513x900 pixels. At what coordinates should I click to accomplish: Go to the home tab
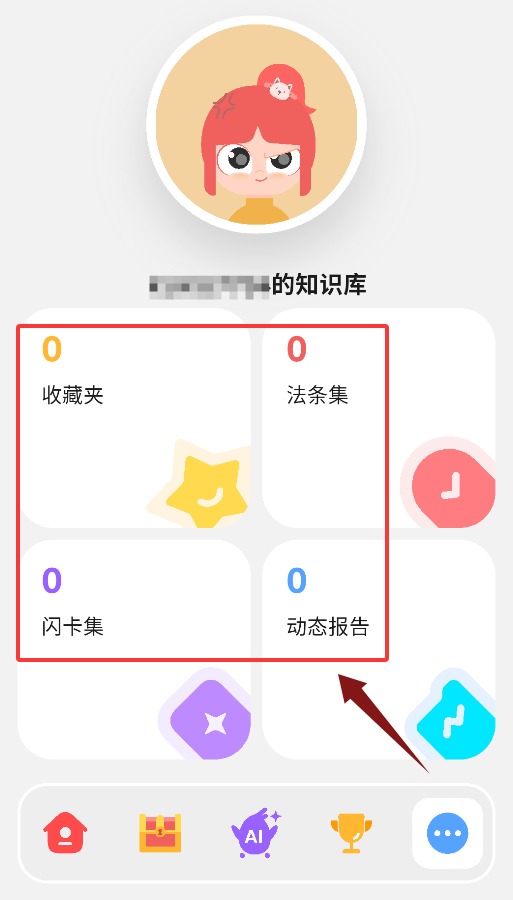65,832
